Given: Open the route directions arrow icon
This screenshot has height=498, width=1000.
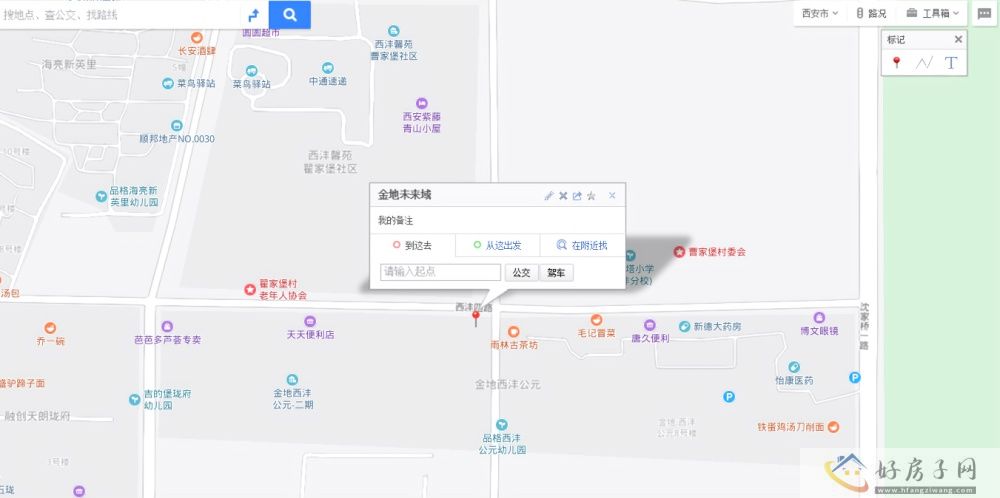Looking at the screenshot, I should 252,15.
